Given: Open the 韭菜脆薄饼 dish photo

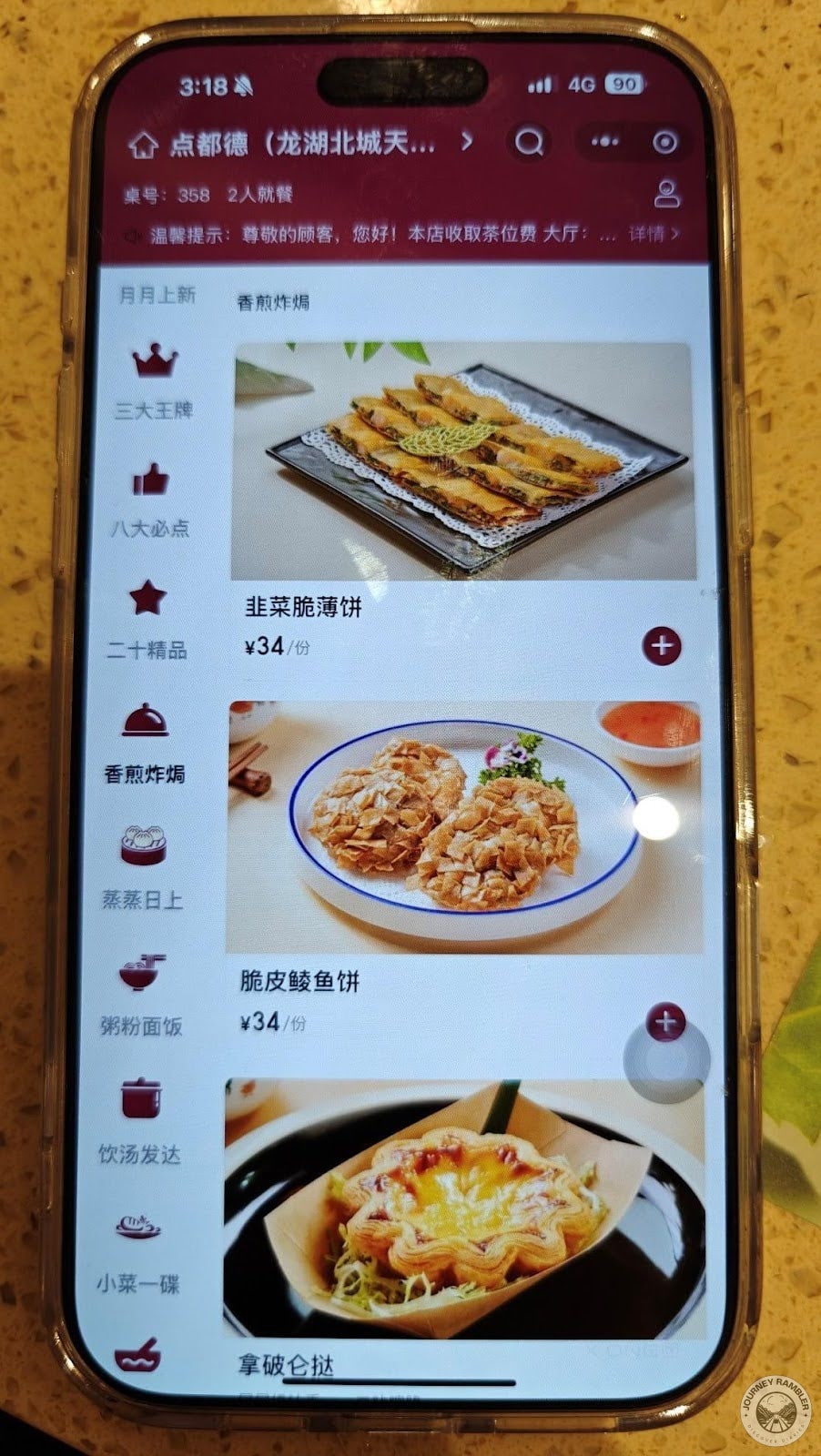Looking at the screenshot, I should (462, 461).
